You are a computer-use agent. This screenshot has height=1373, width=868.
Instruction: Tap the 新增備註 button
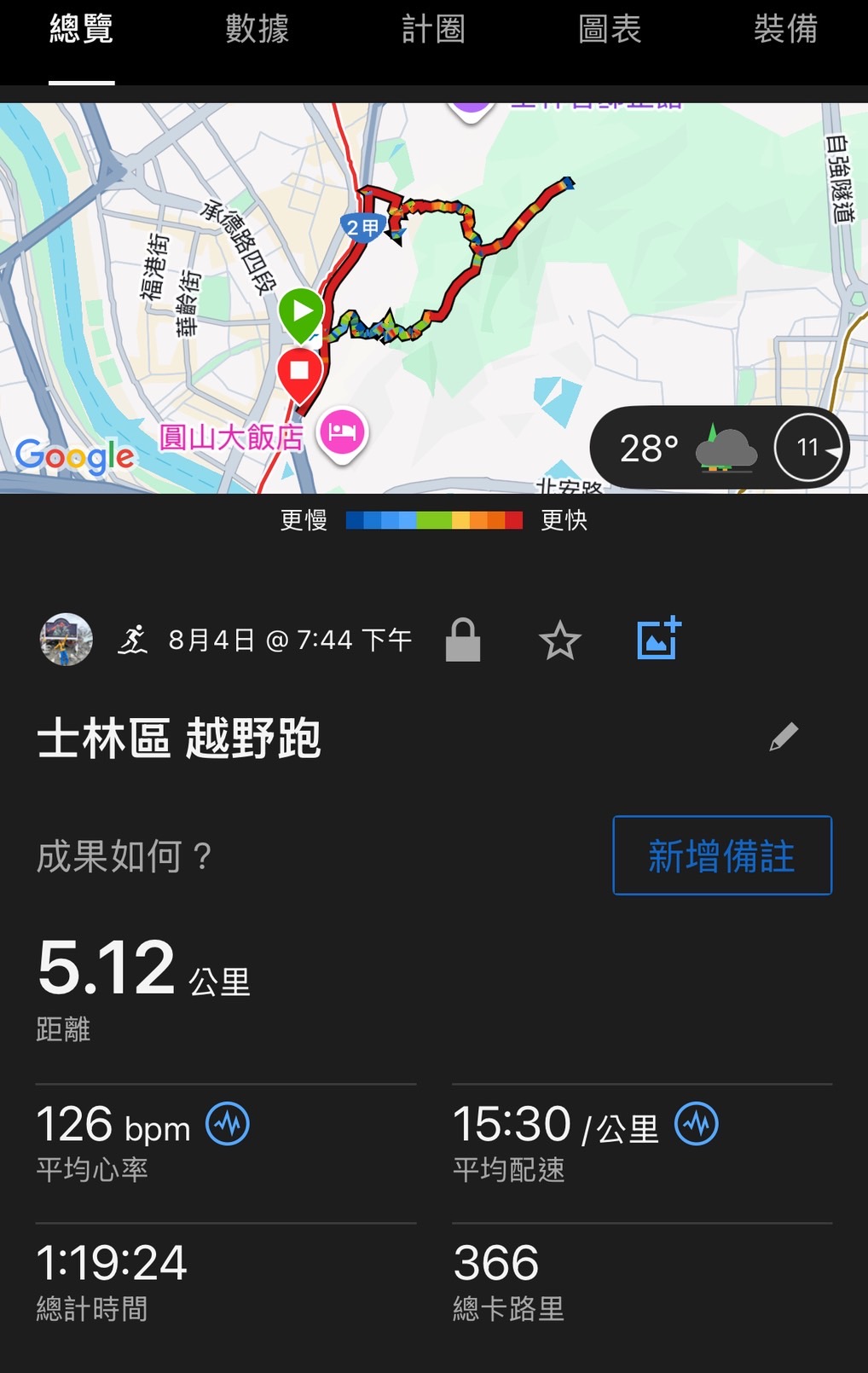coord(721,855)
